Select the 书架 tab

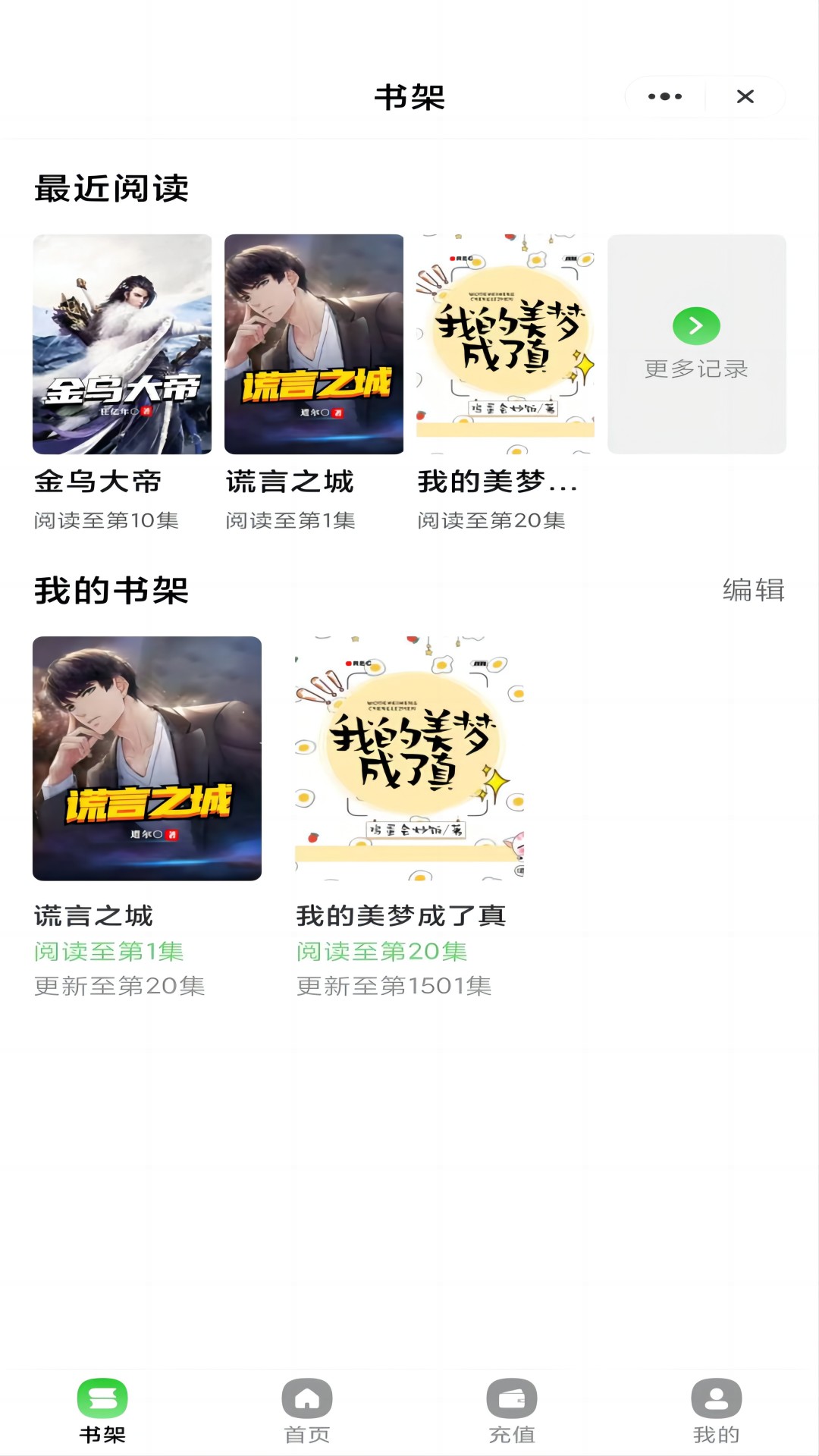(x=102, y=1411)
